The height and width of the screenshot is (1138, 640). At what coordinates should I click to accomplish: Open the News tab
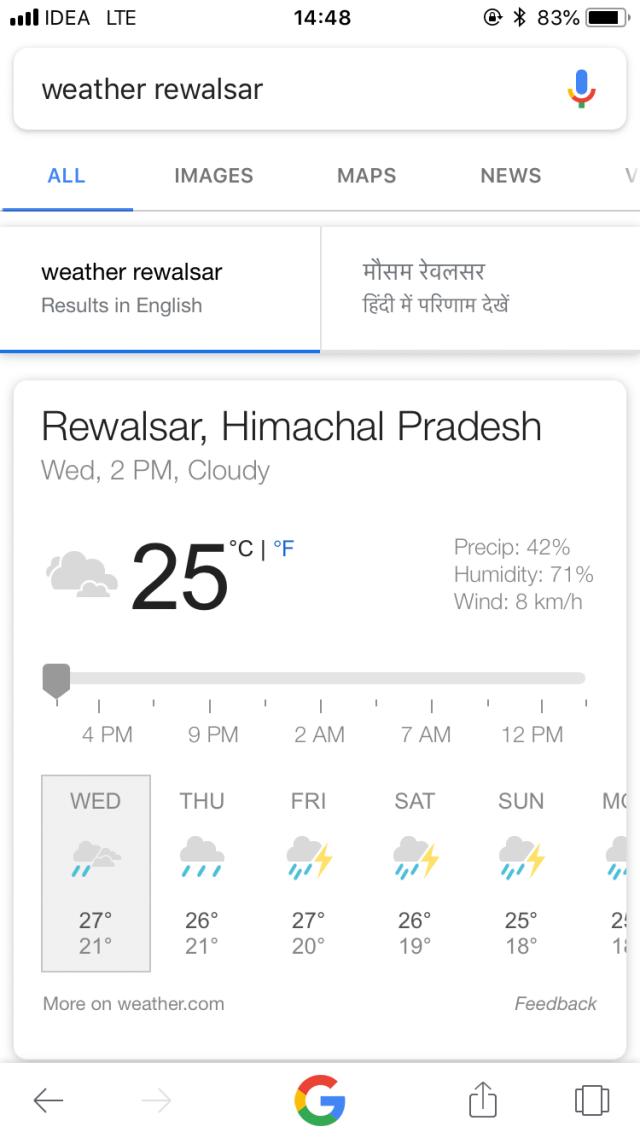click(x=510, y=176)
